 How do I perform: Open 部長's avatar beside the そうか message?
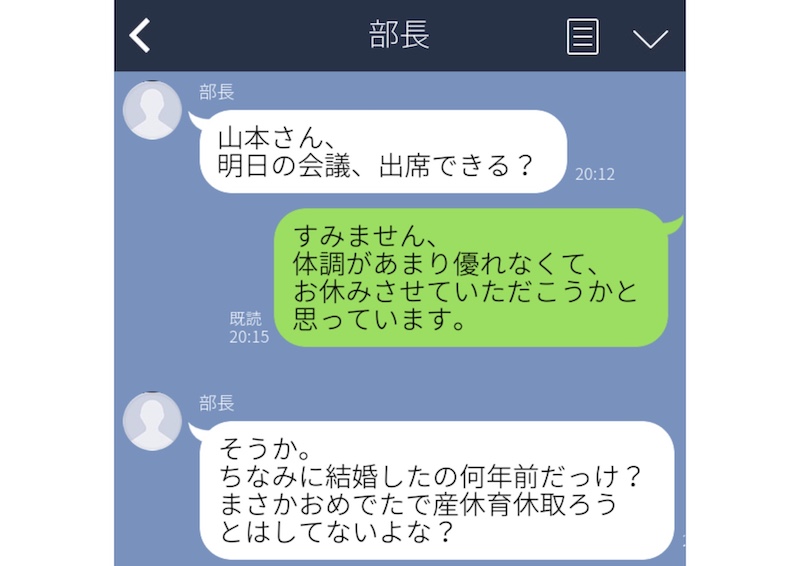(151, 421)
